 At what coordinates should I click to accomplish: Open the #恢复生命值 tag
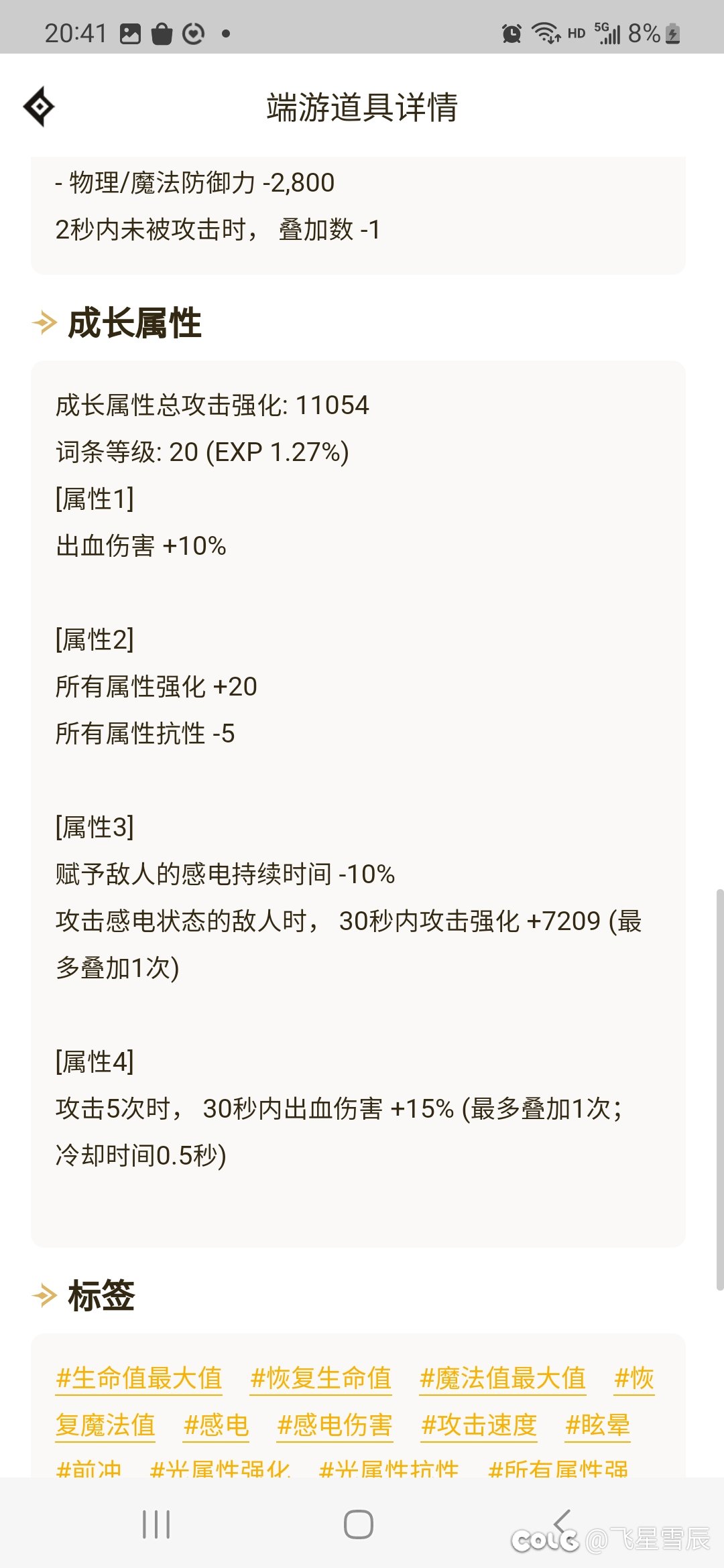tap(321, 1378)
